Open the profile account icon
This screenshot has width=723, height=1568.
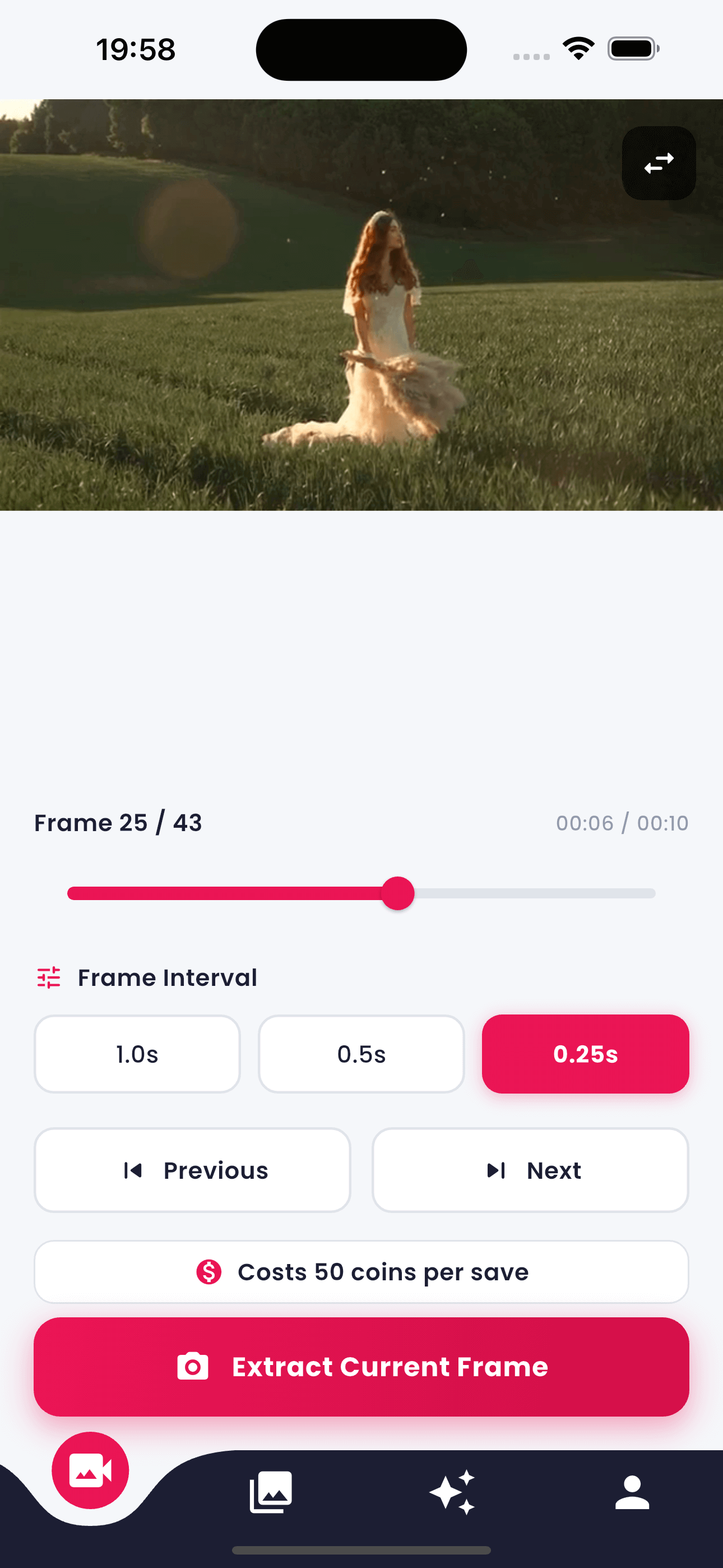632,1491
